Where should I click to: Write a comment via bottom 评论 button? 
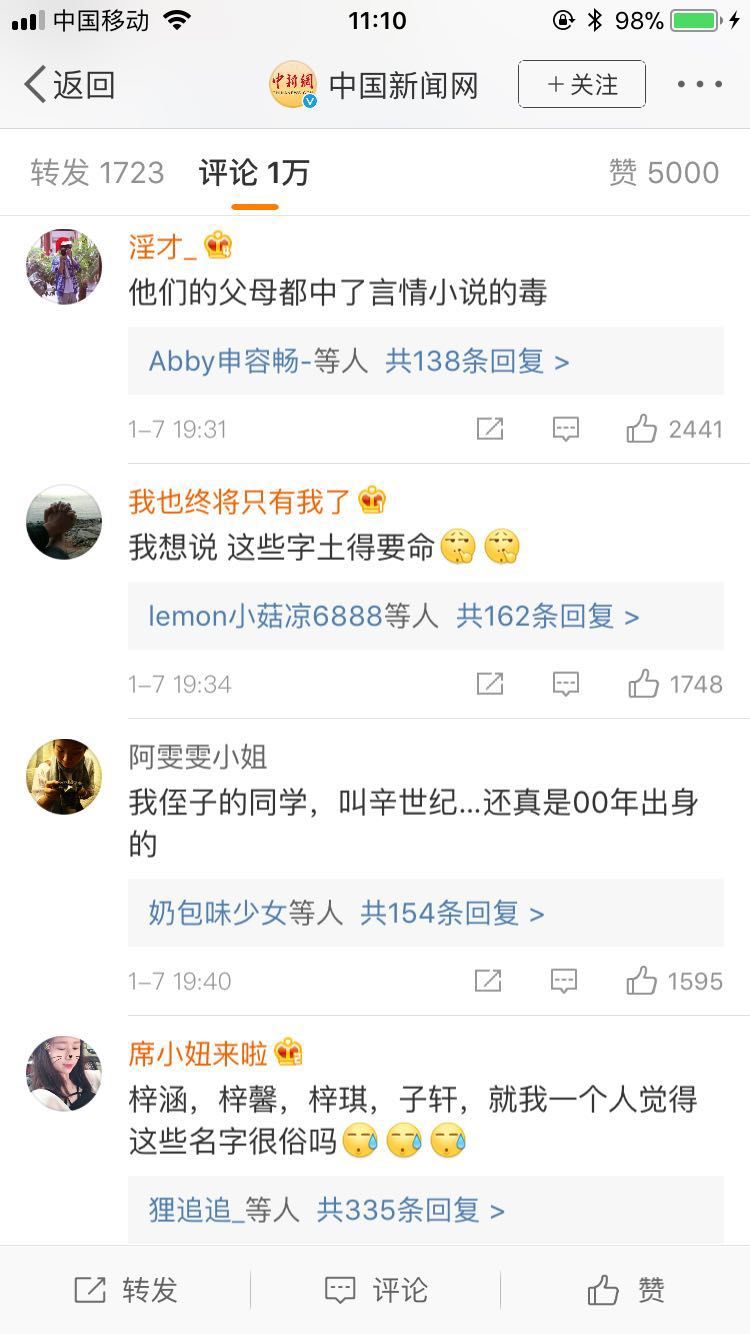click(375, 1290)
